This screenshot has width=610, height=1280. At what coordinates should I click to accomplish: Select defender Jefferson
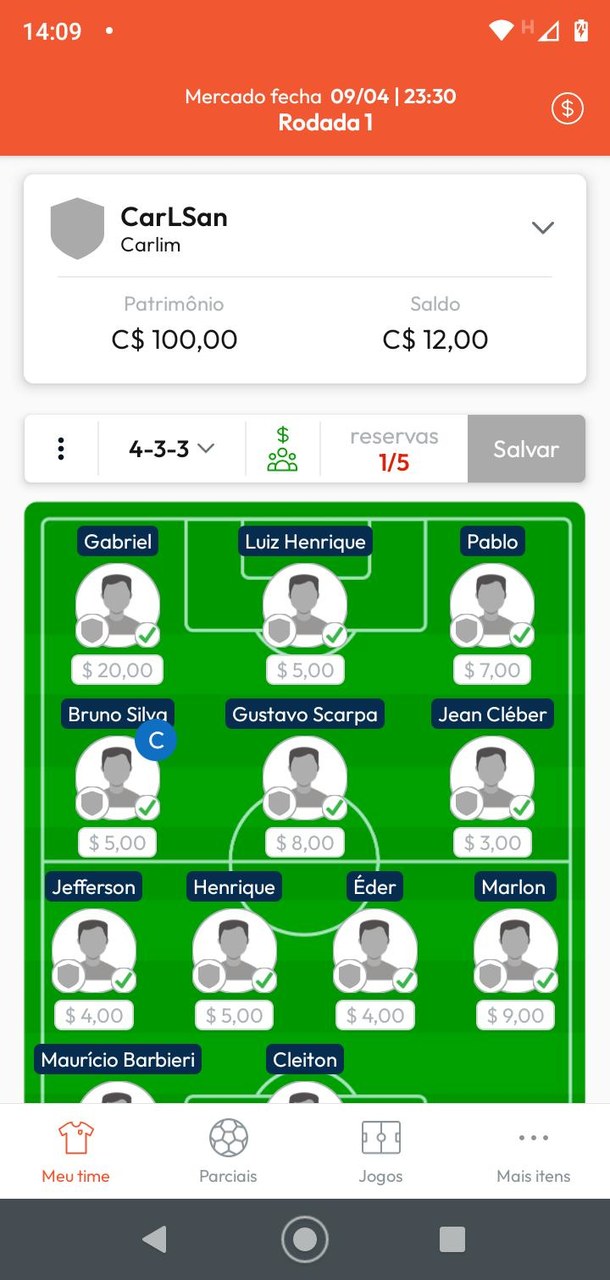coord(94,951)
